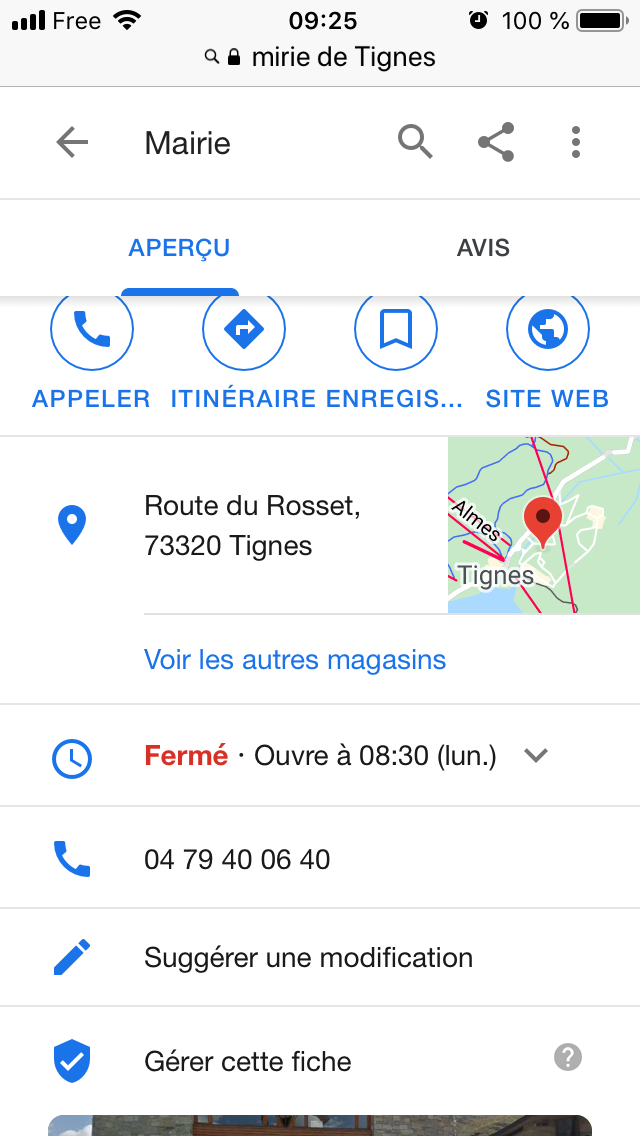This screenshot has width=640, height=1136.
Task: Go back with the arrow icon
Action: pos(72,143)
